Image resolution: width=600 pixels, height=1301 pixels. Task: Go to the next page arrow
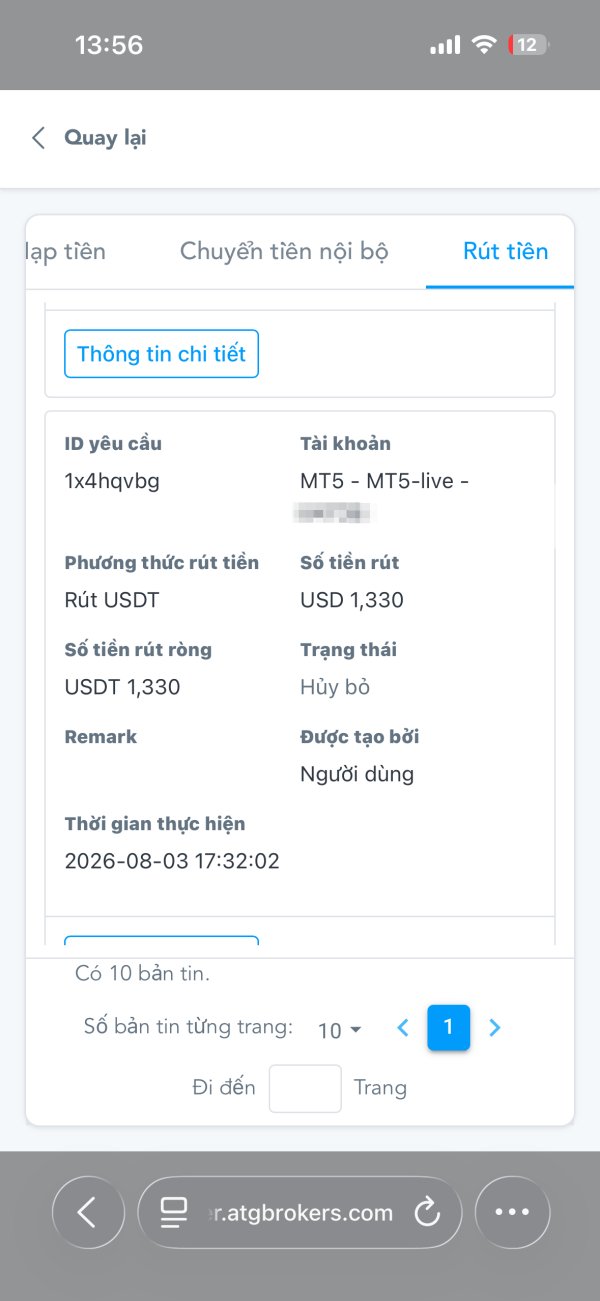pyautogui.click(x=494, y=1027)
